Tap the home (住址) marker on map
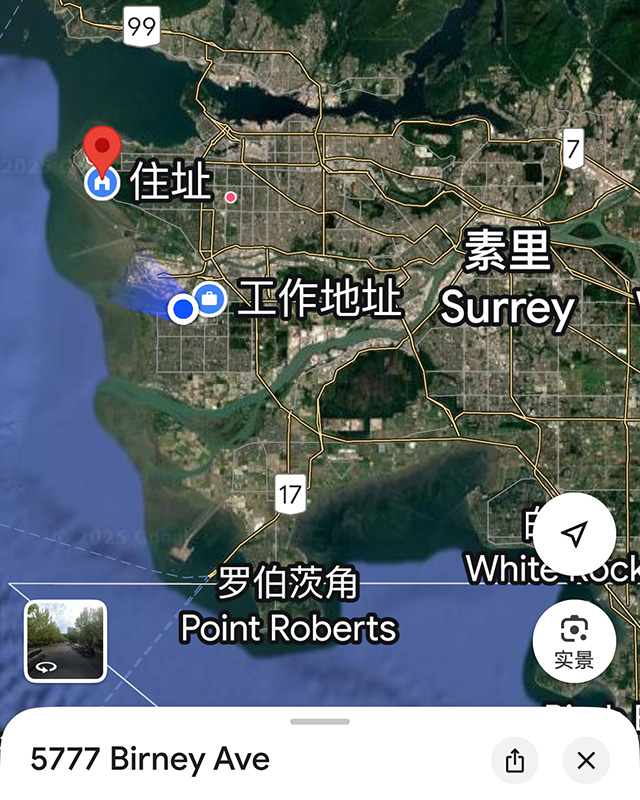 pos(102,184)
